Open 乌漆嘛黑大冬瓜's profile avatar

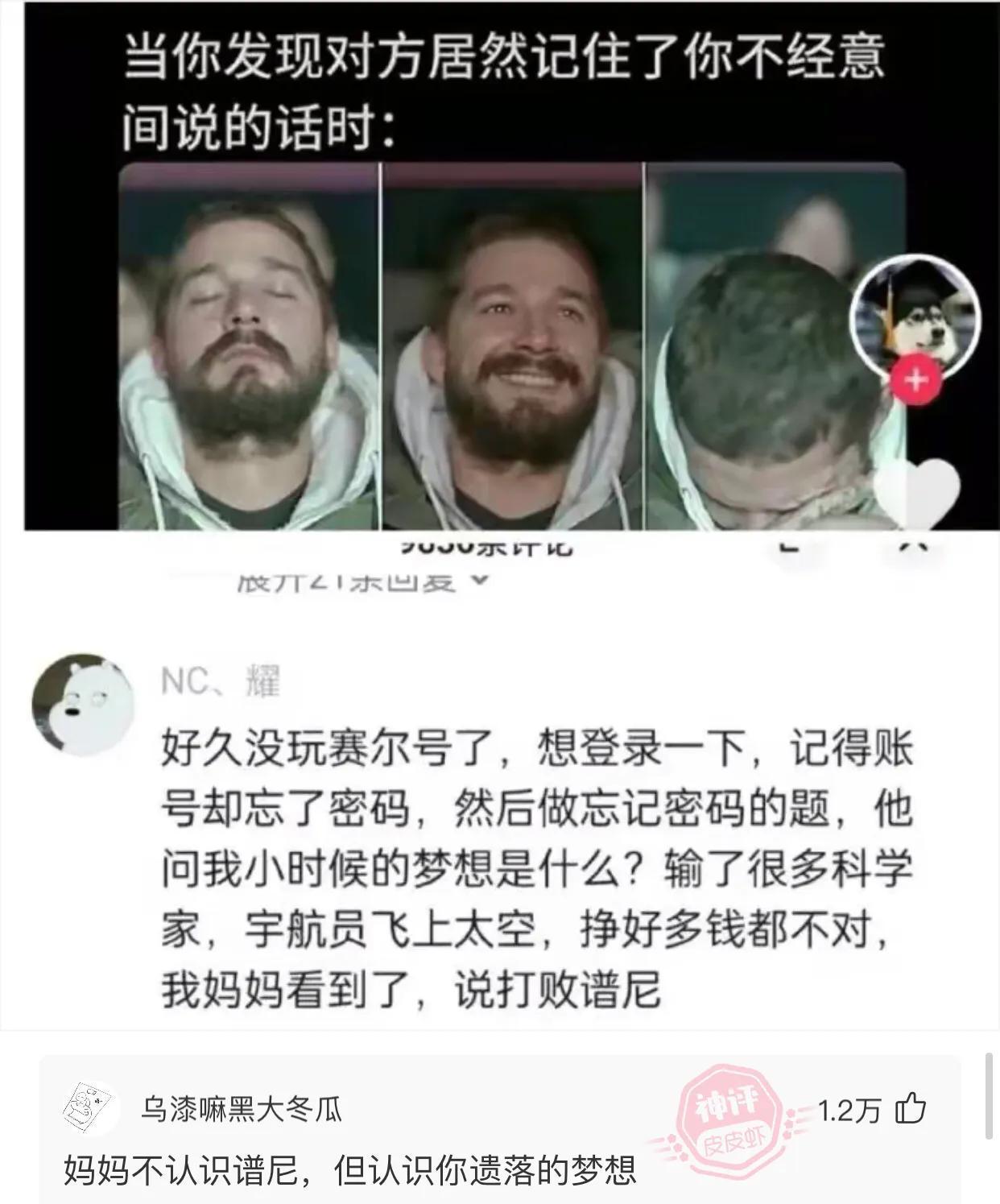[x=90, y=1109]
